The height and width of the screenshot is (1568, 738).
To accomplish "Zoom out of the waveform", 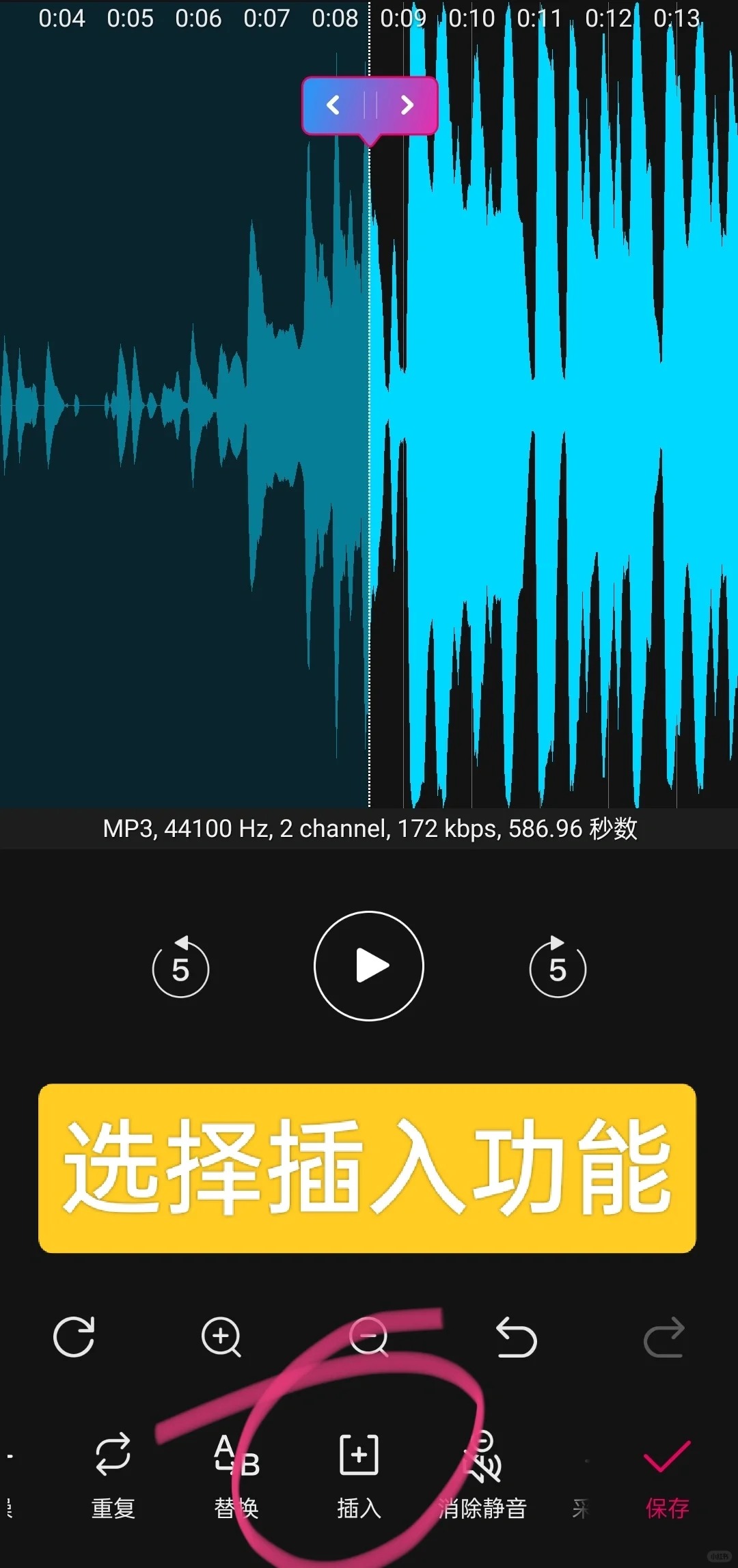I will coord(369,1336).
